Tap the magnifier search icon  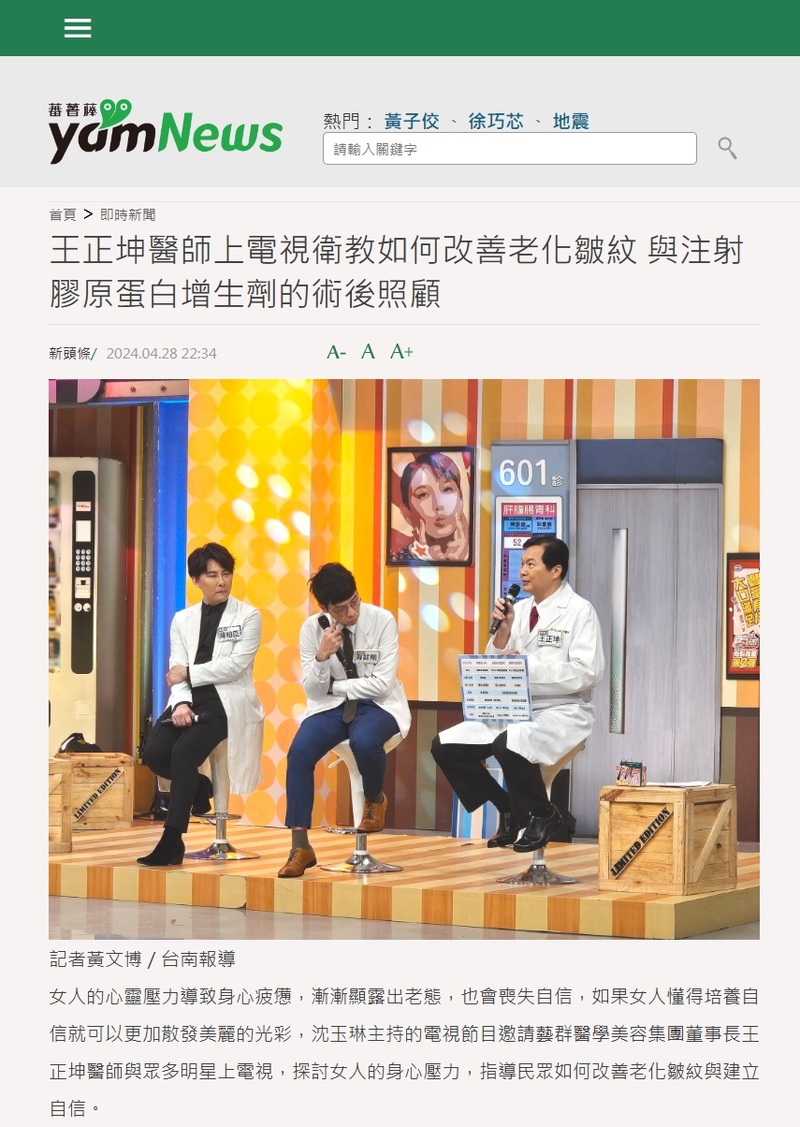(727, 149)
